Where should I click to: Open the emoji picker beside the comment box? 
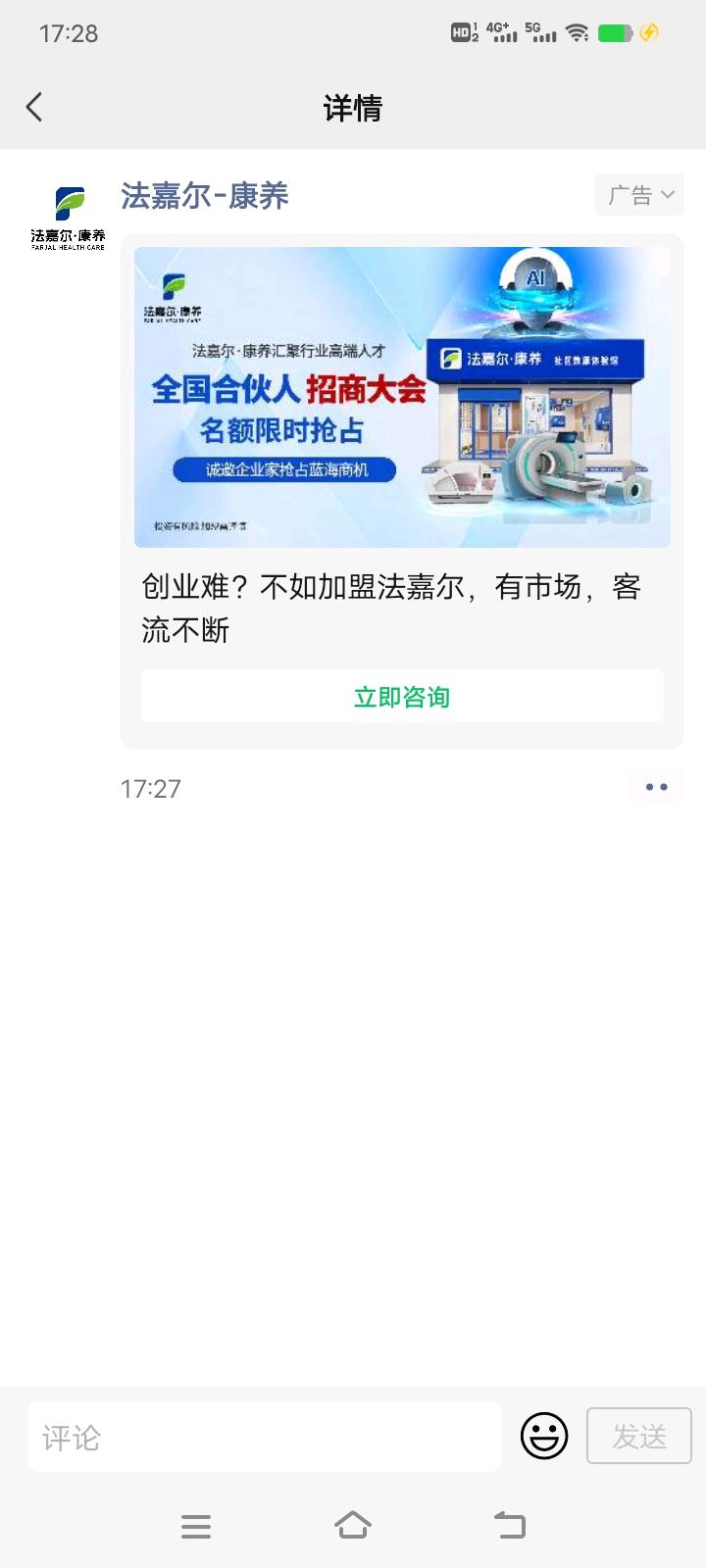coord(543,1436)
